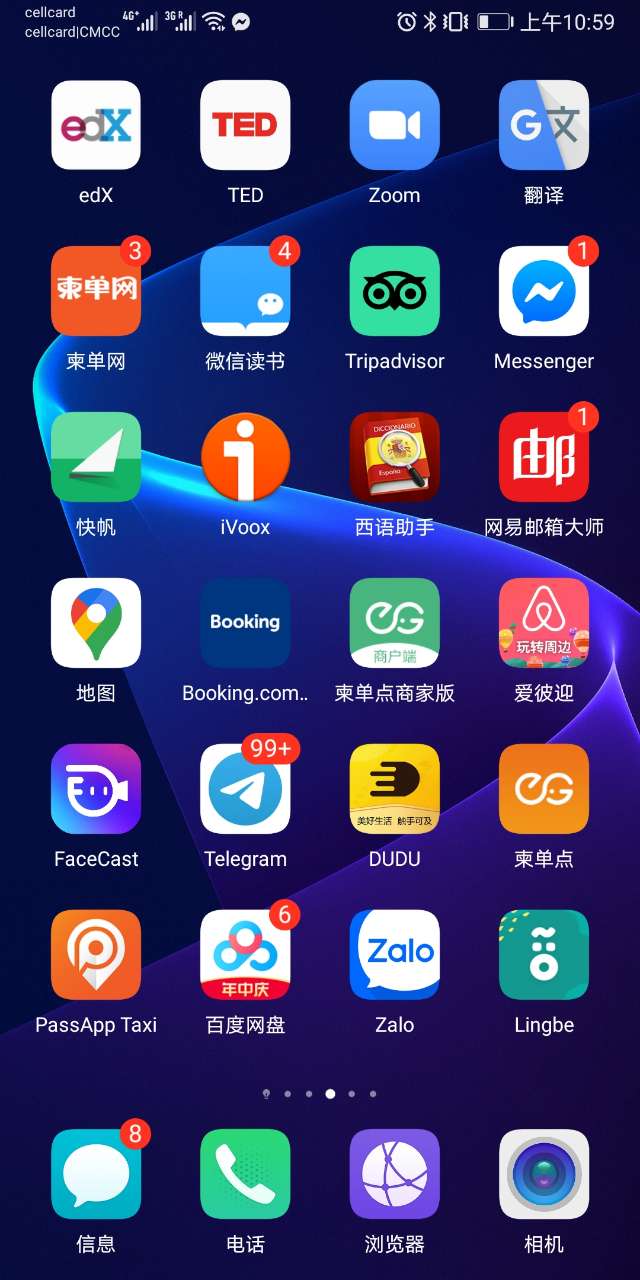Open the FaceCast app
640x1280 pixels.
click(x=96, y=790)
